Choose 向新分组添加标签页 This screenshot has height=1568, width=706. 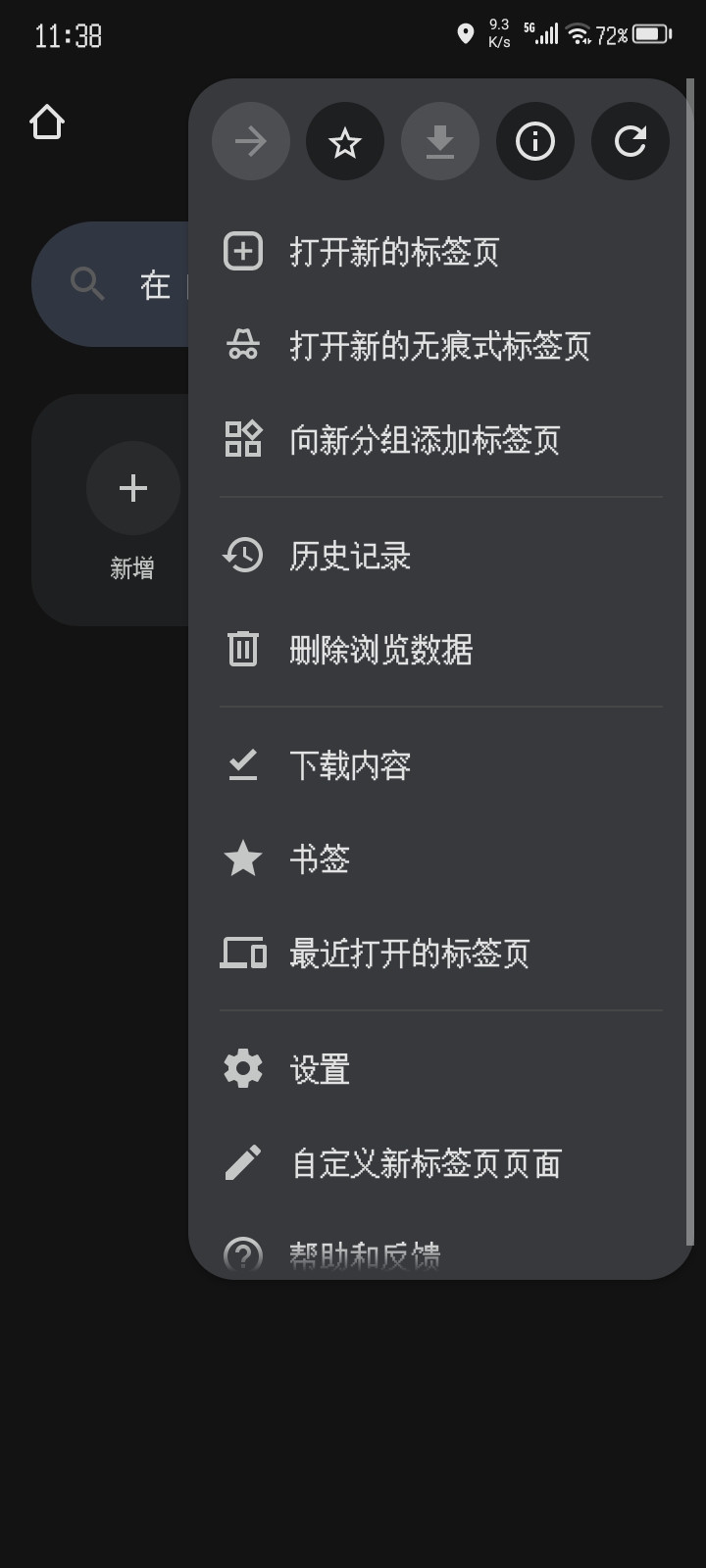click(x=424, y=440)
